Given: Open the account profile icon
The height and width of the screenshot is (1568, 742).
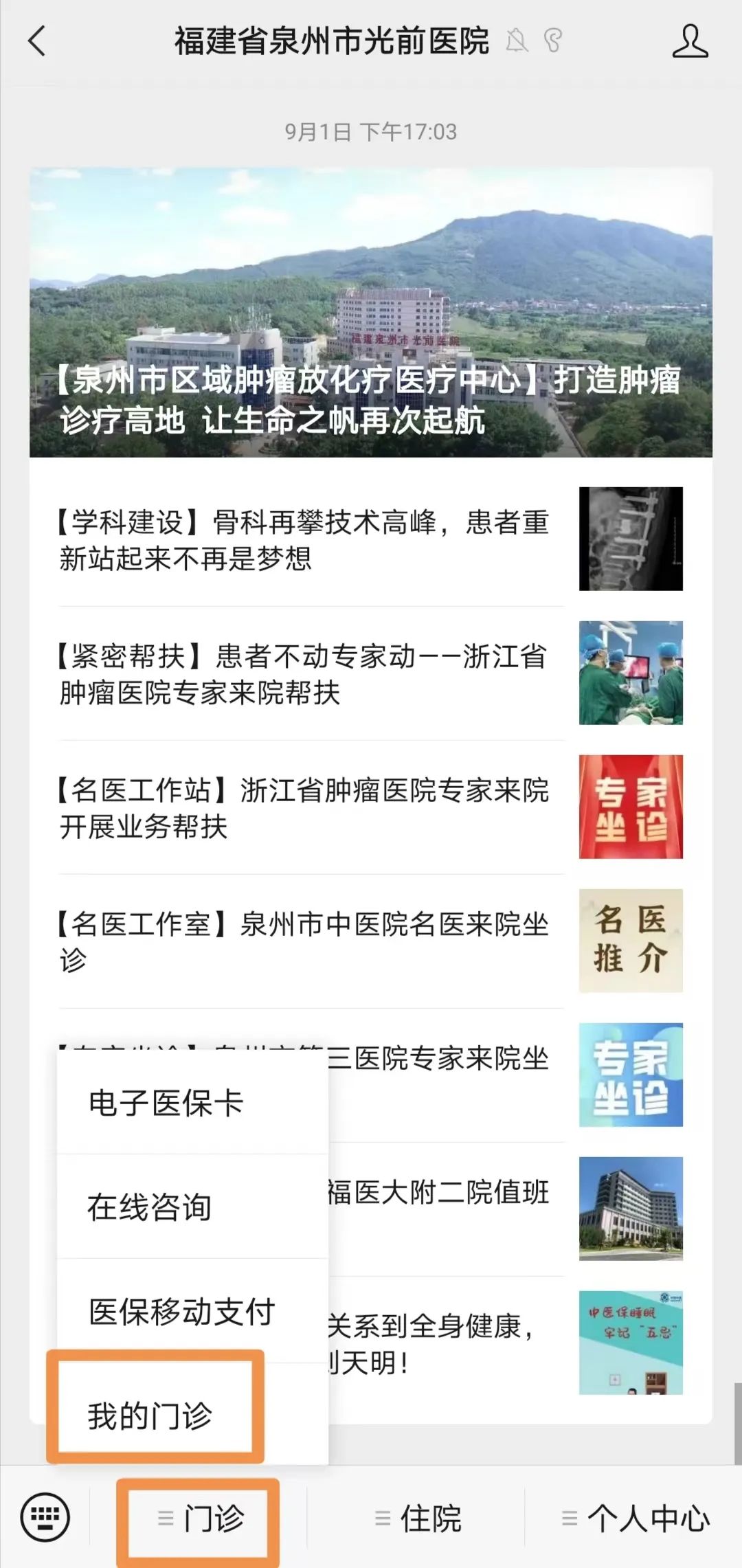Looking at the screenshot, I should click(x=690, y=41).
